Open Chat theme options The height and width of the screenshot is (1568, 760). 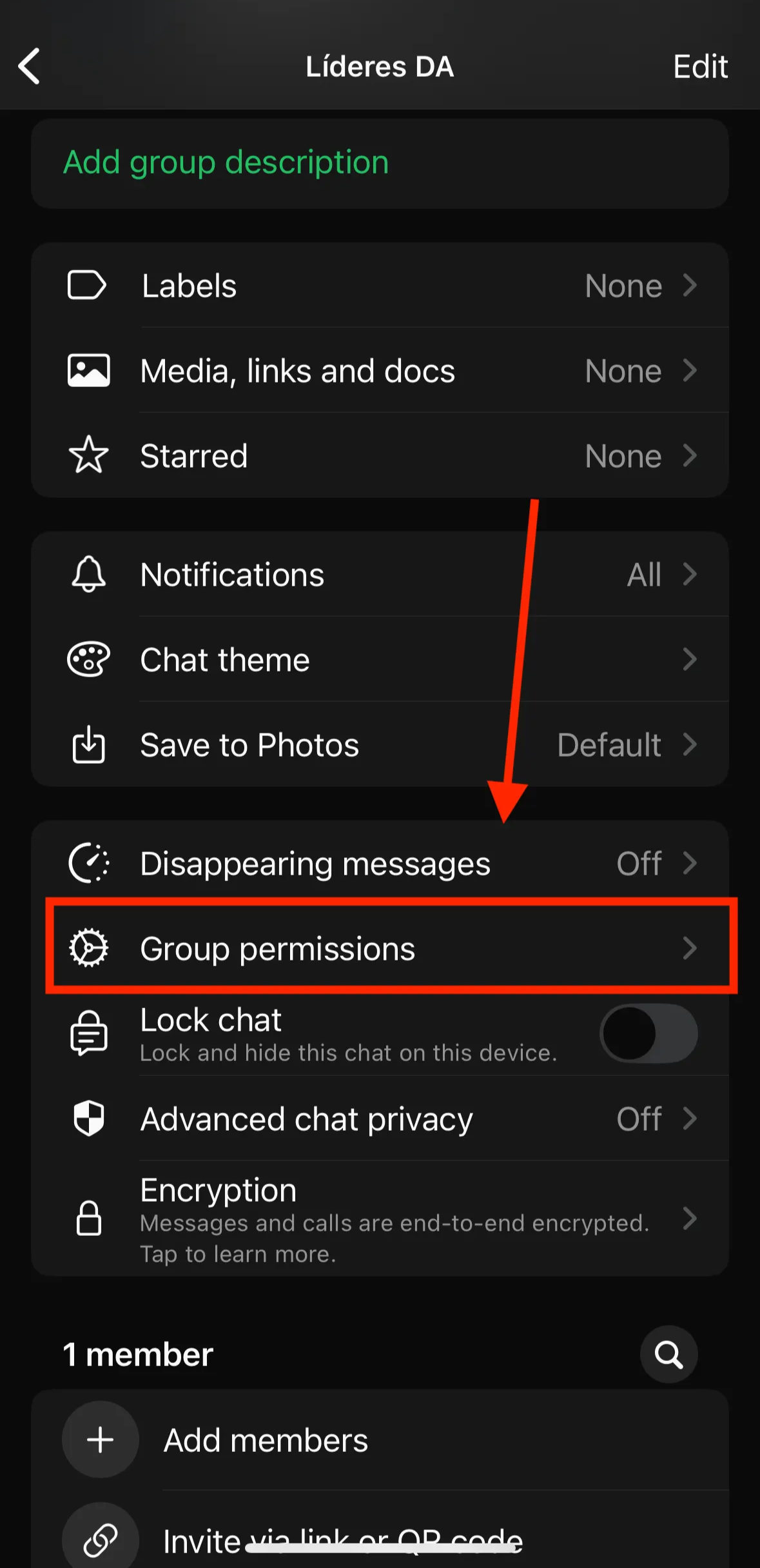click(380, 660)
